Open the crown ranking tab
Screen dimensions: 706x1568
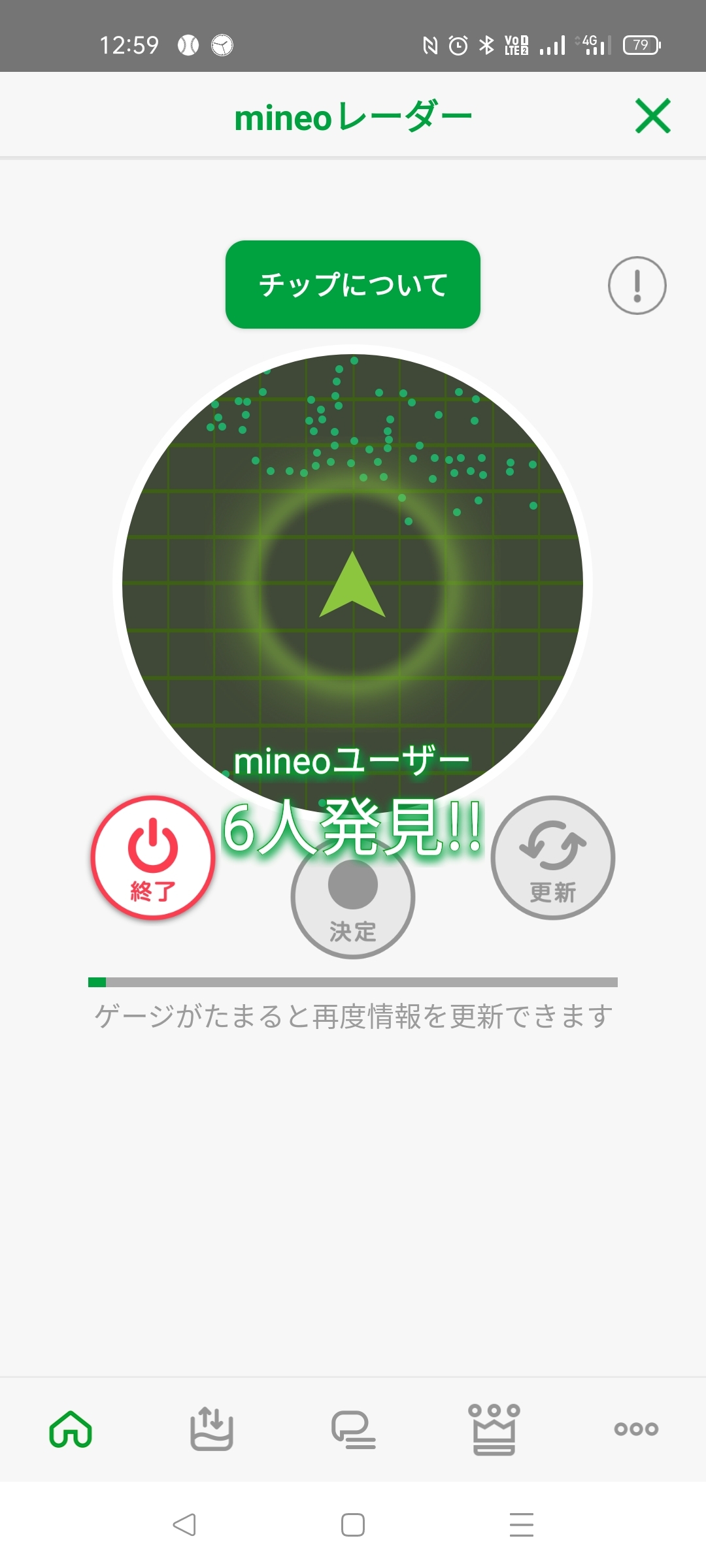[x=494, y=1429]
